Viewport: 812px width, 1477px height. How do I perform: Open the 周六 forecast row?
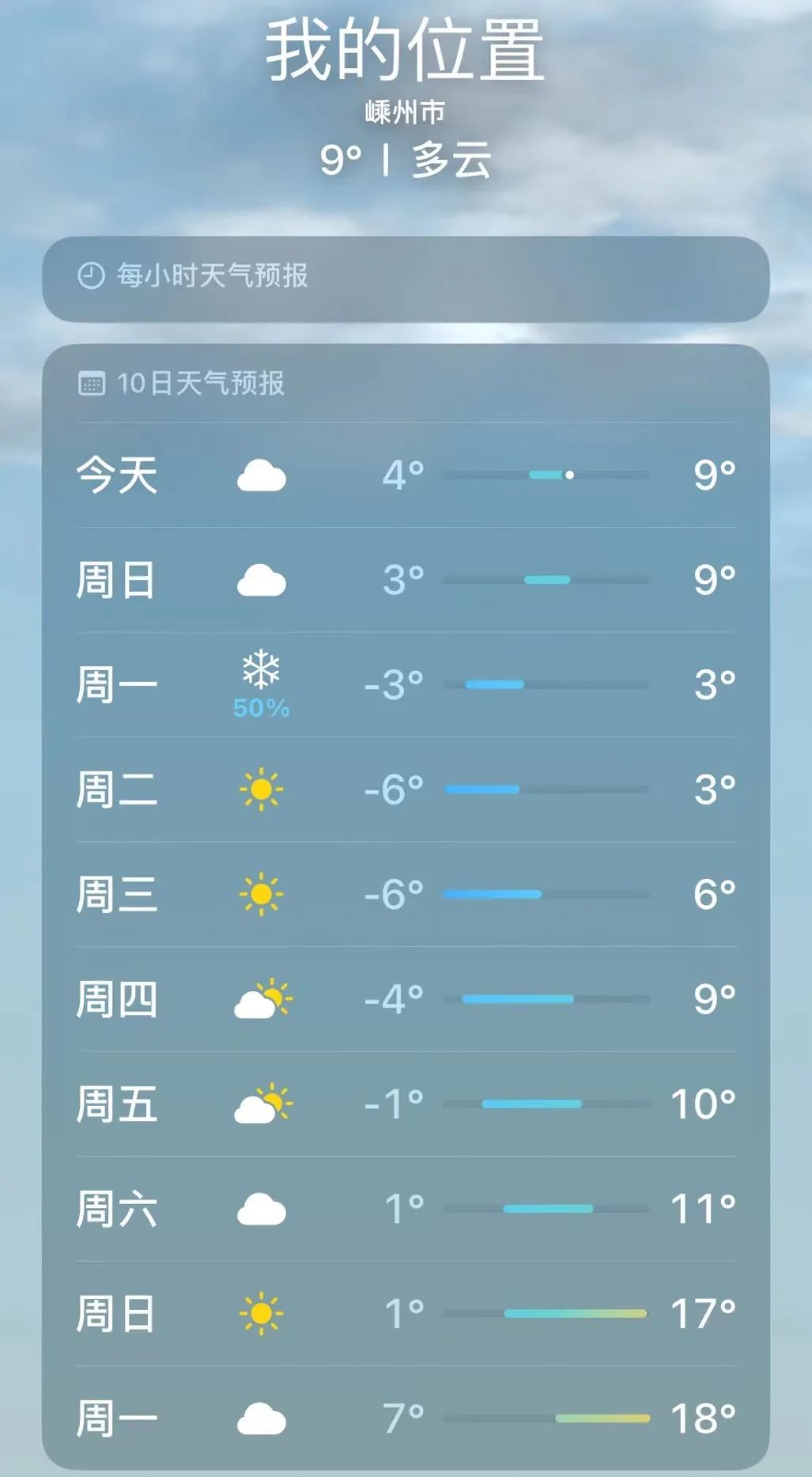coord(406,1209)
